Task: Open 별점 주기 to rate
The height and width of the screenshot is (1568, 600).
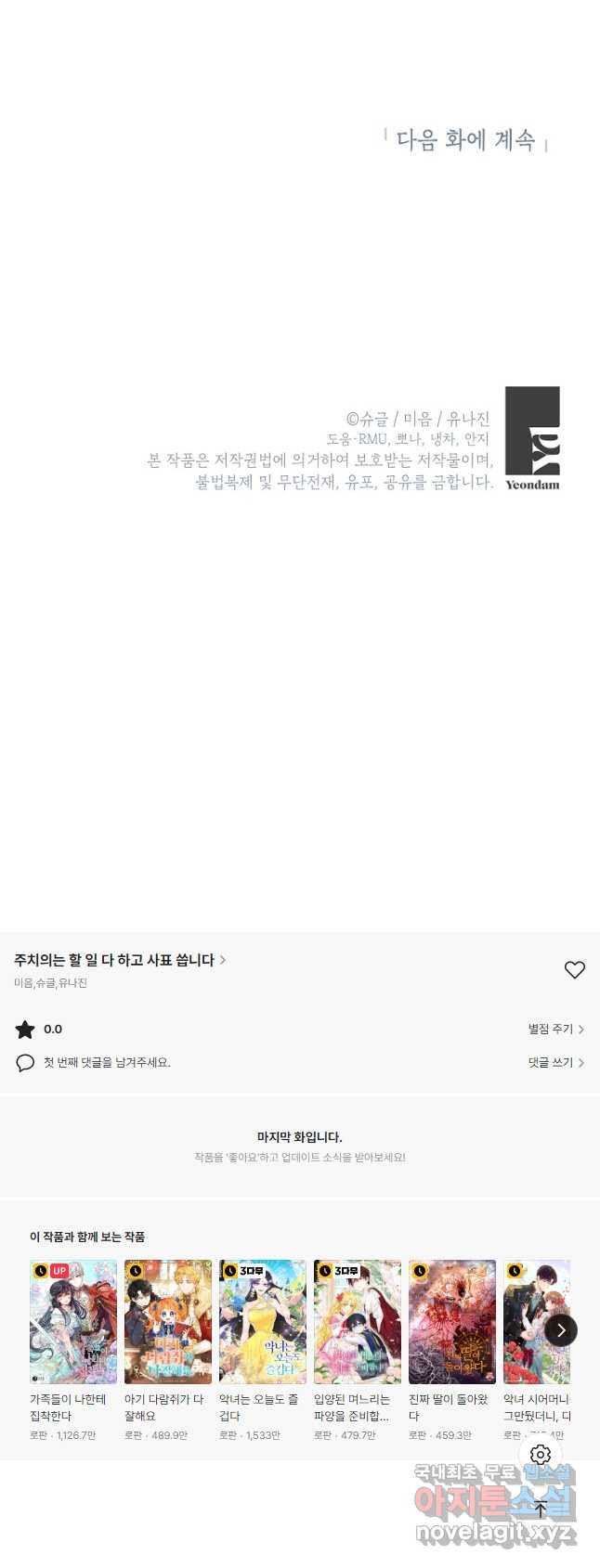Action: point(555,1029)
